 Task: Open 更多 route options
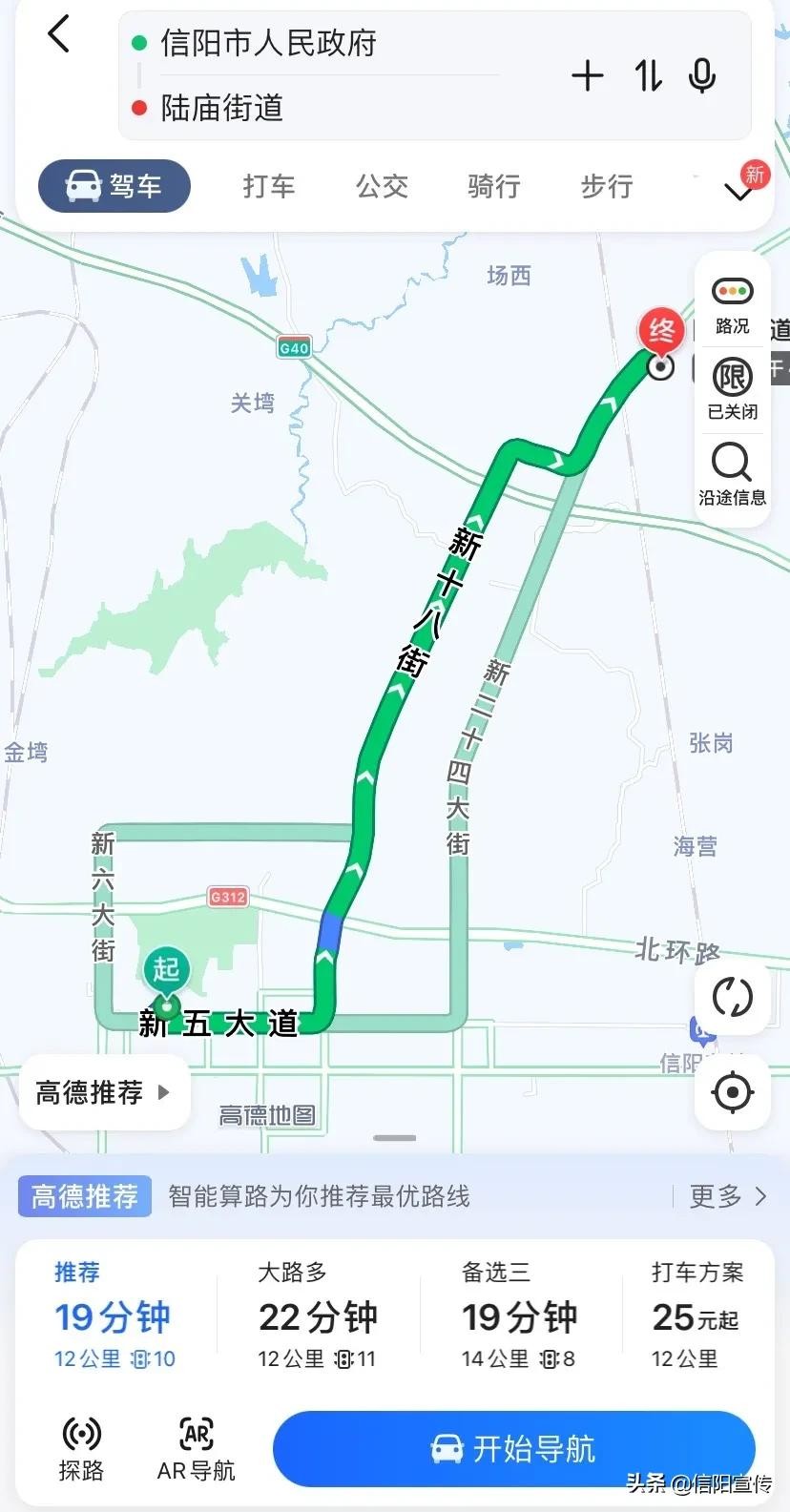(x=727, y=1196)
